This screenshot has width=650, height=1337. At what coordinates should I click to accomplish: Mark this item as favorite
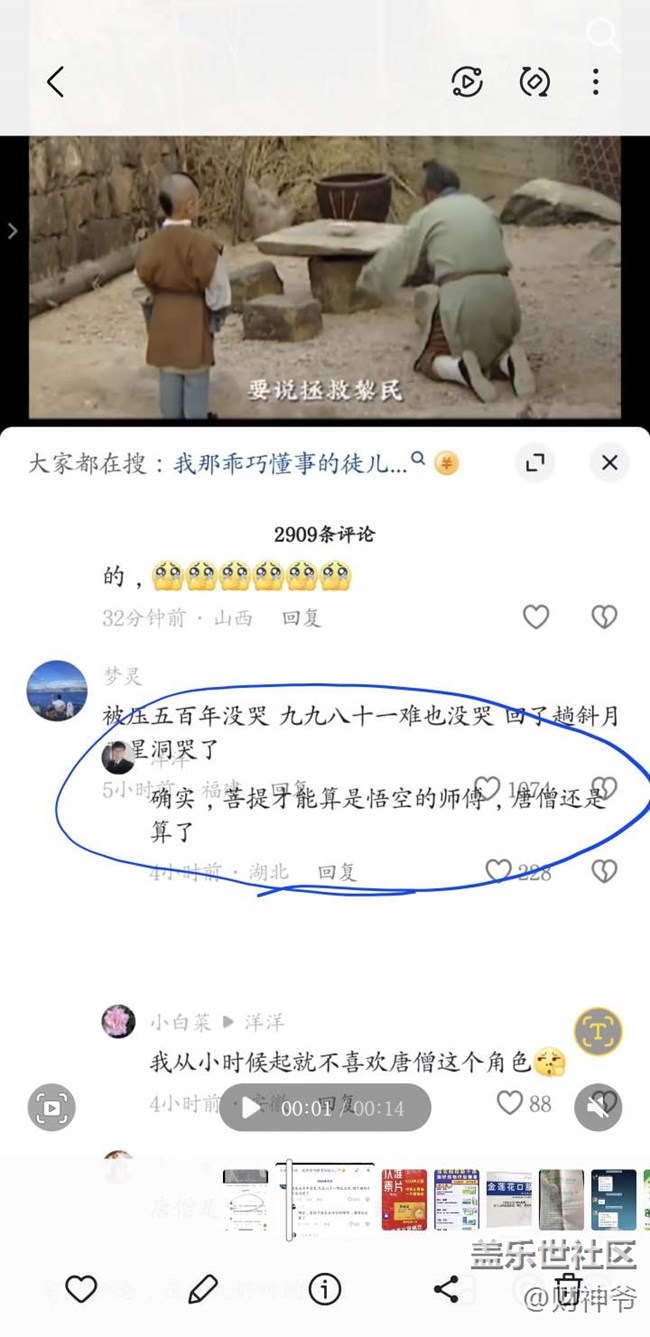coord(81,1288)
